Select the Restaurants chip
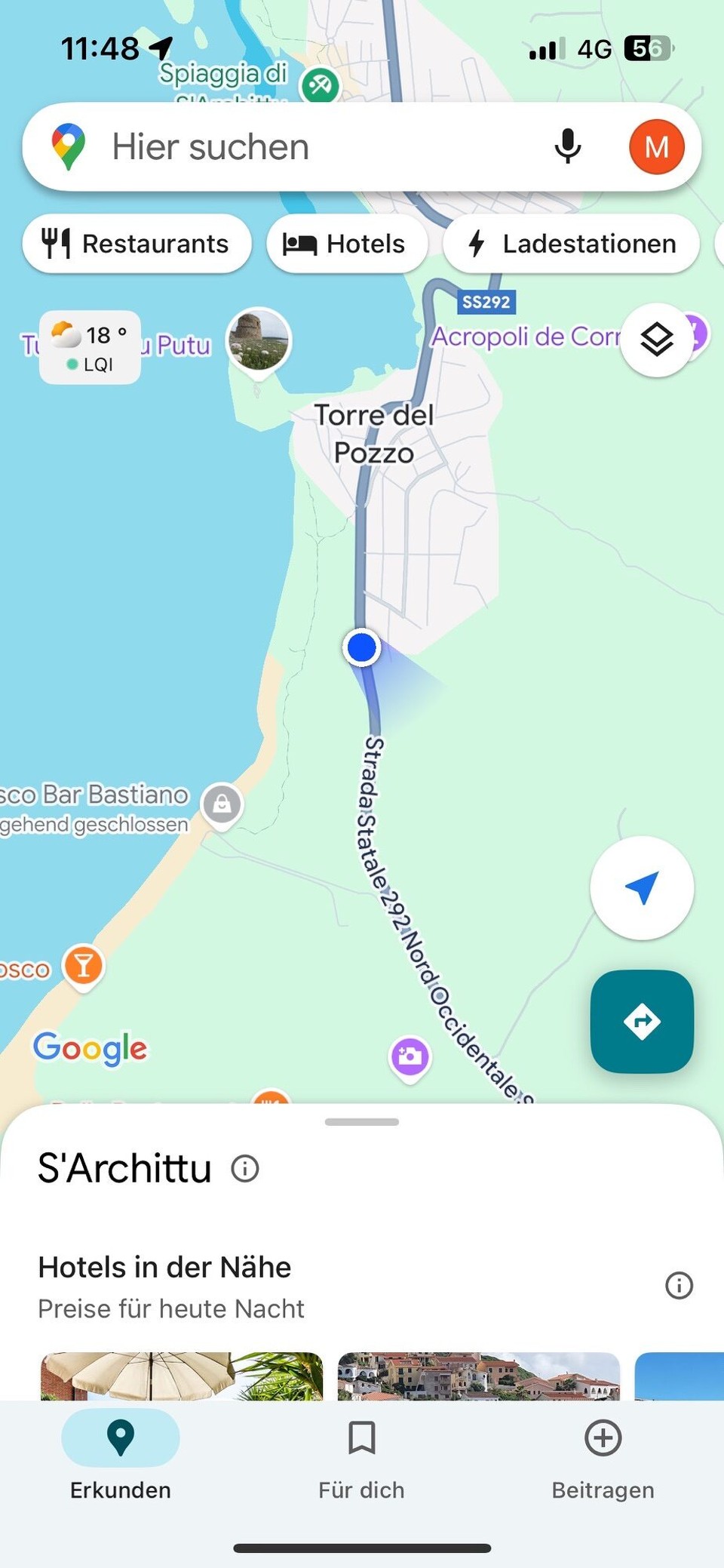724x1568 pixels. (x=137, y=244)
